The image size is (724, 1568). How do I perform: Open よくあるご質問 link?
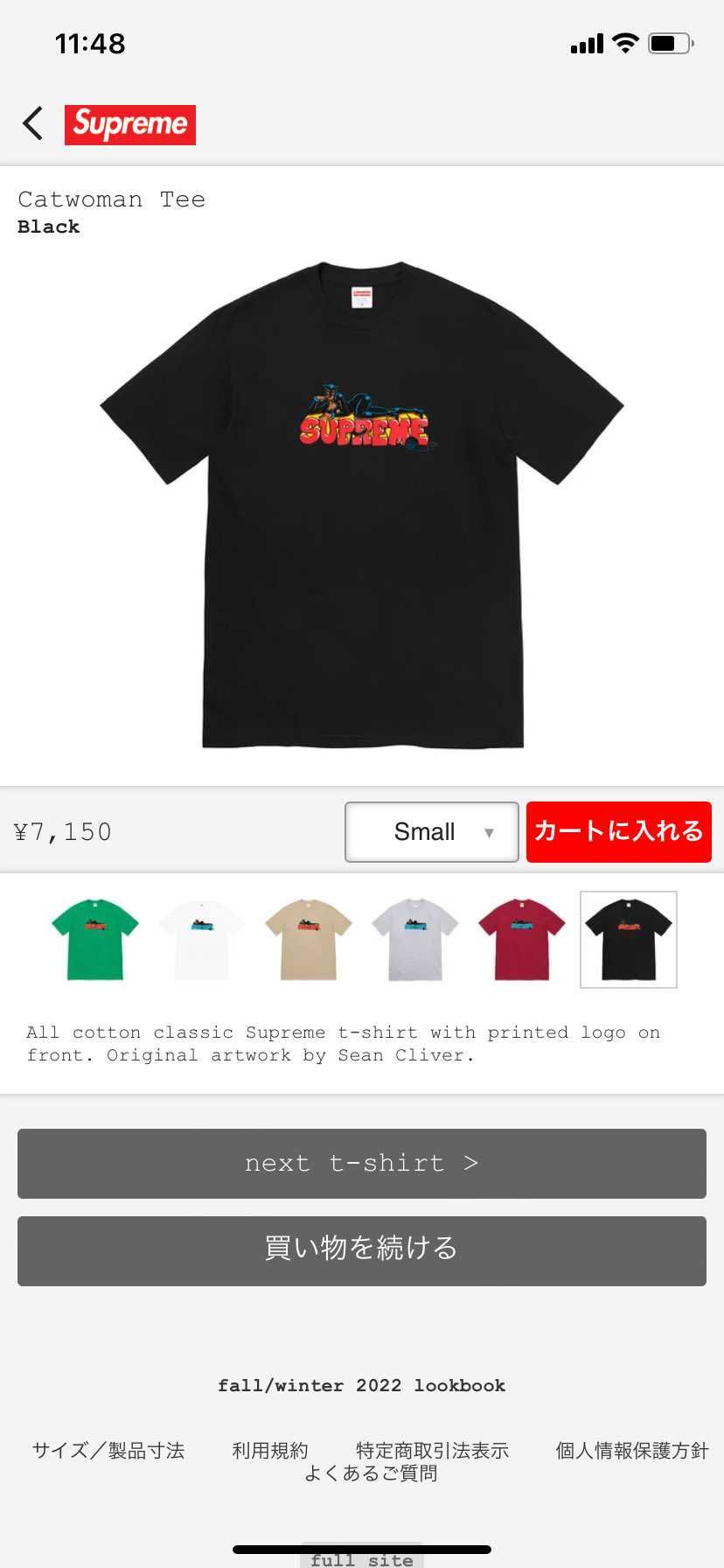coord(371,1473)
